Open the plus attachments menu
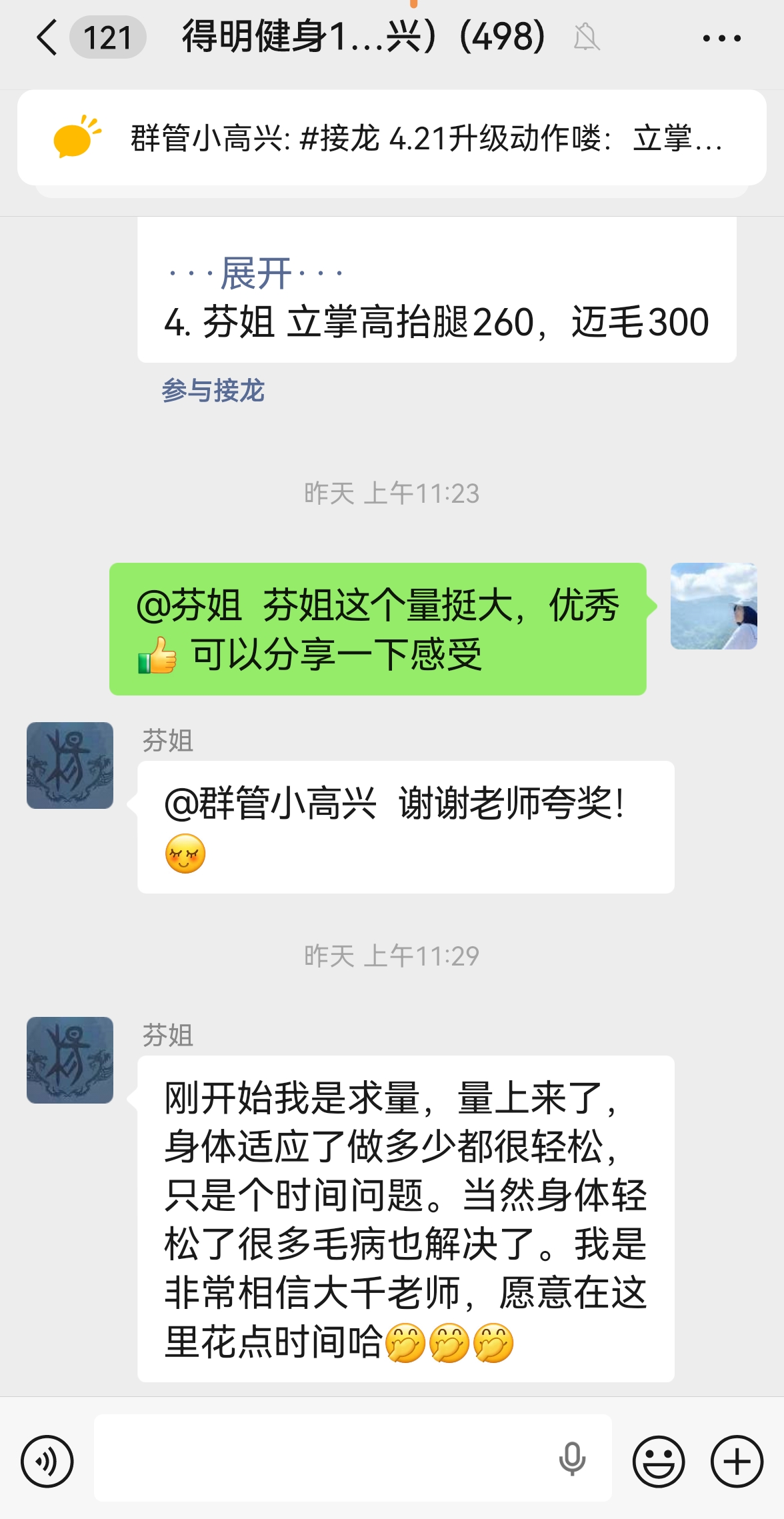 point(737,1462)
